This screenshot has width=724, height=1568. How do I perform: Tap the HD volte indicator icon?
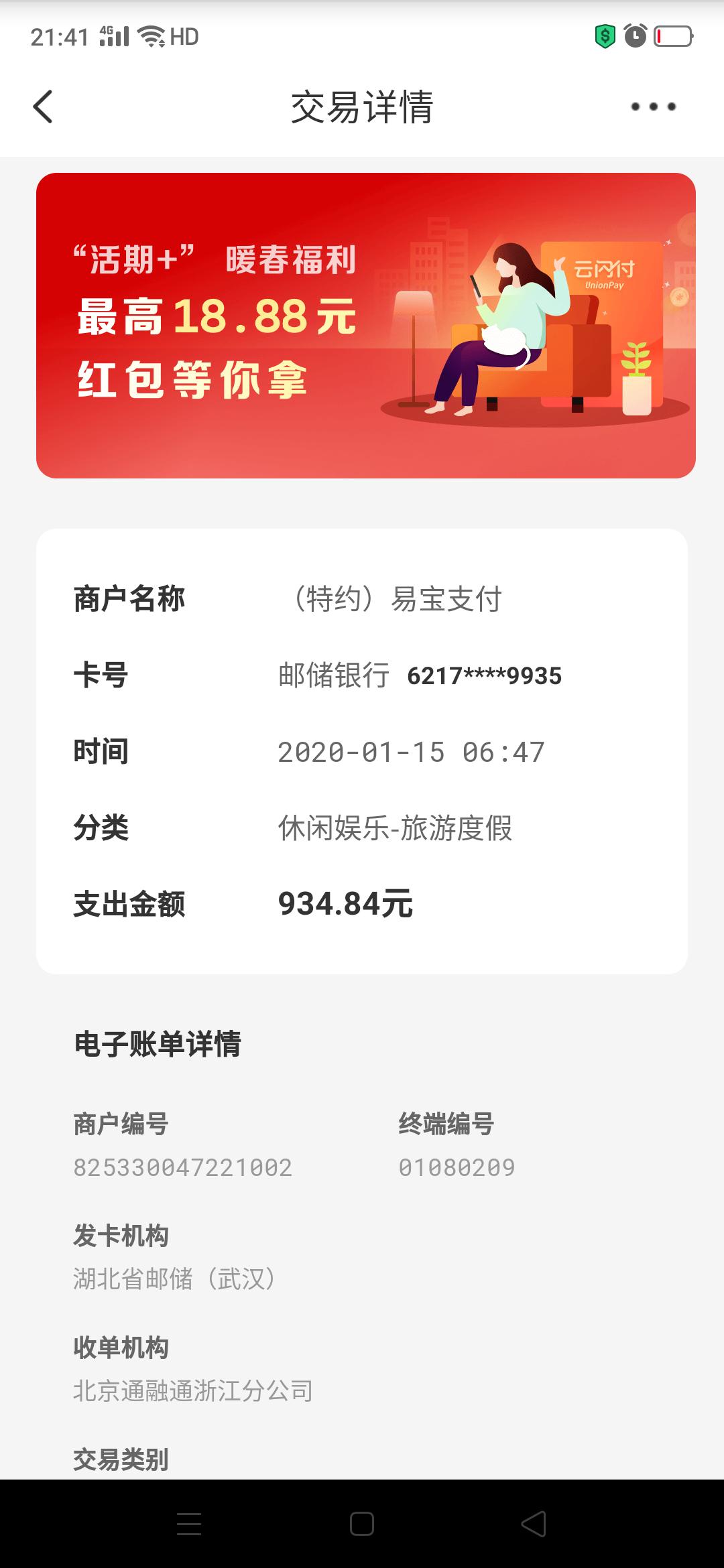click(183, 37)
